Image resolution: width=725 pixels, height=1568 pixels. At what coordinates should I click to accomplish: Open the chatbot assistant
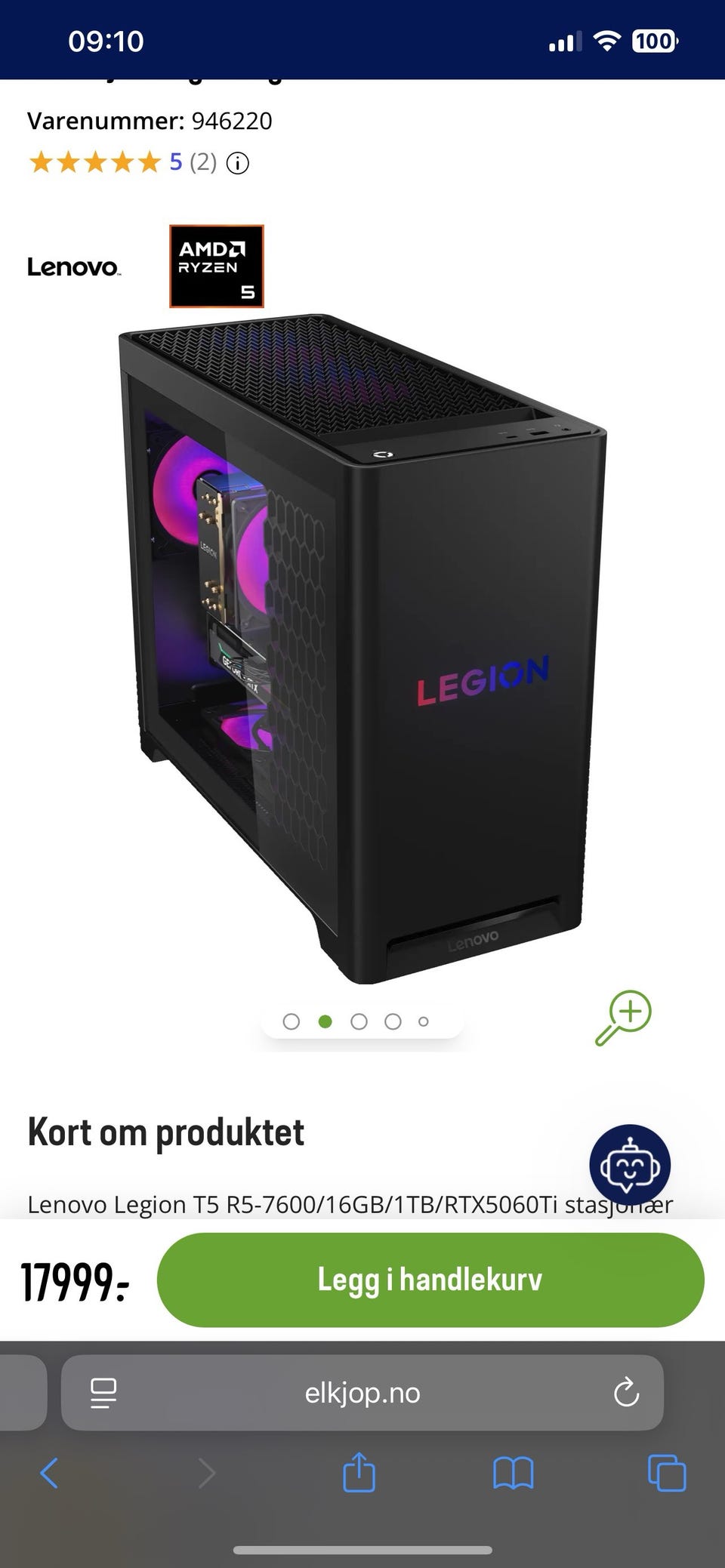(x=629, y=1165)
